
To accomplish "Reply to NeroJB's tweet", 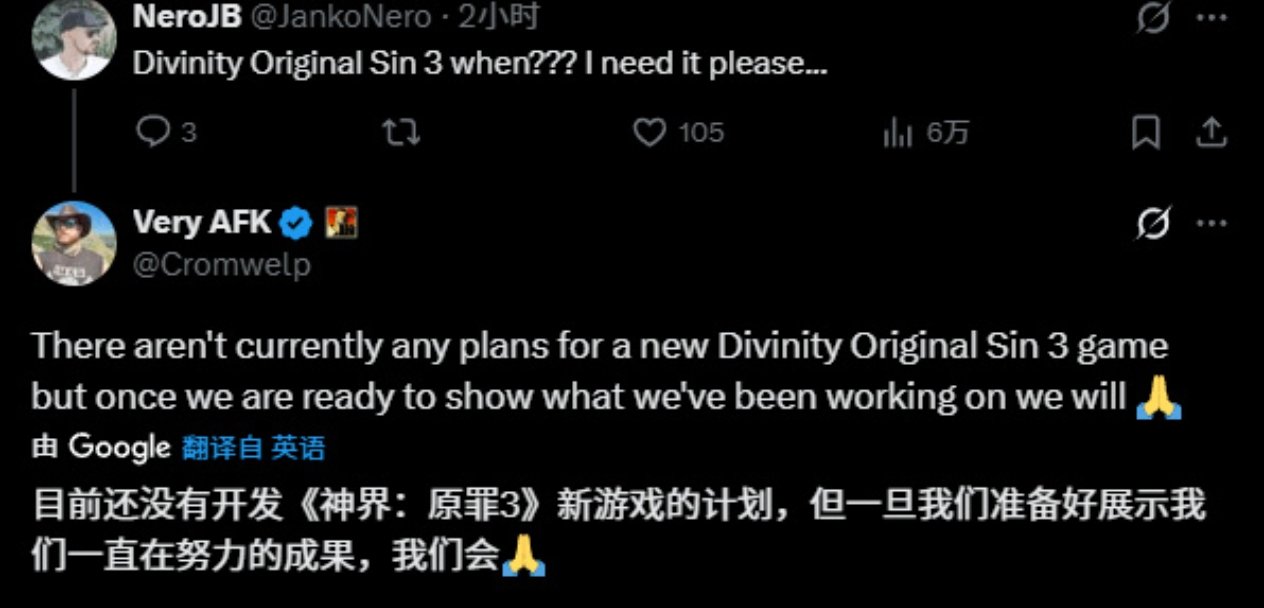I will (152, 132).
